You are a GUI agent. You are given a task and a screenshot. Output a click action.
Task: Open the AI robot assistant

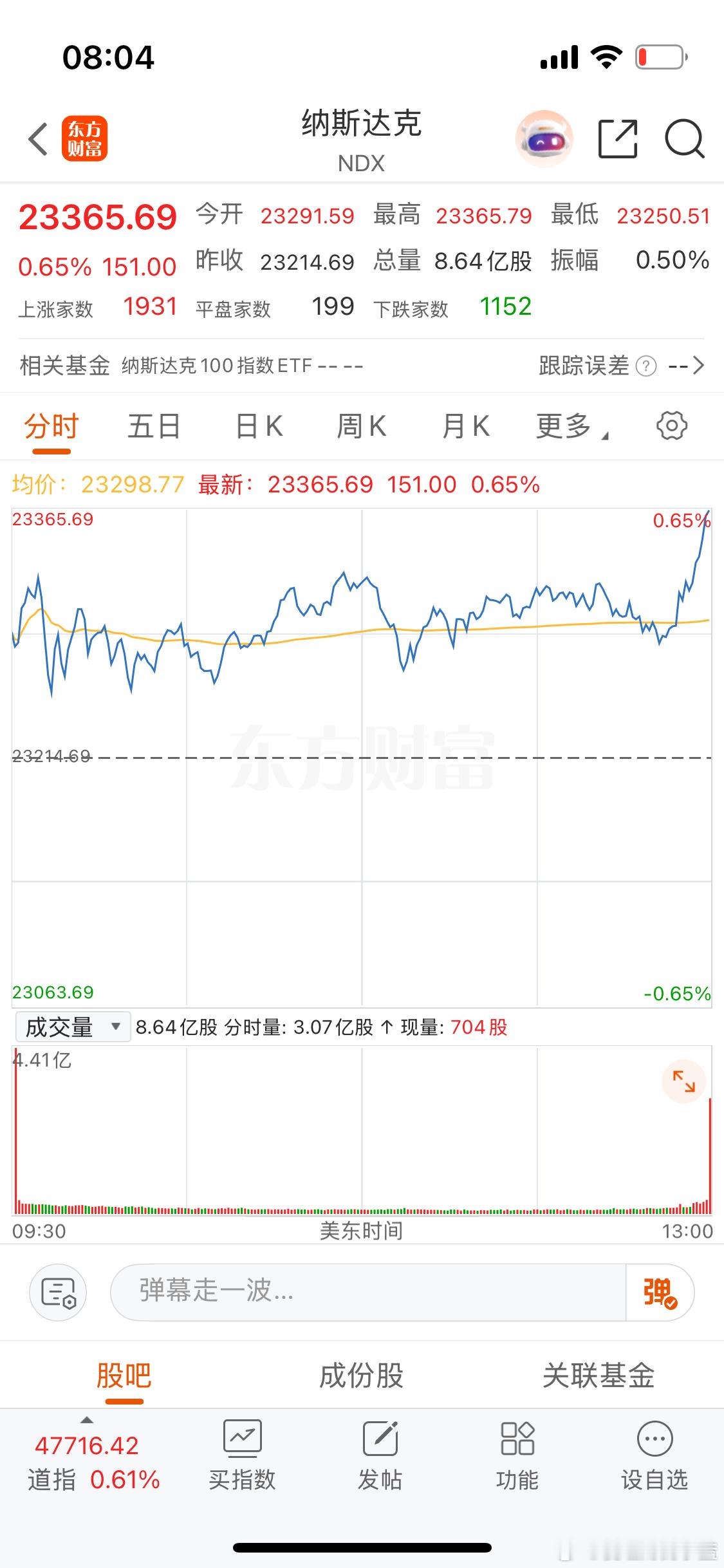[x=544, y=138]
